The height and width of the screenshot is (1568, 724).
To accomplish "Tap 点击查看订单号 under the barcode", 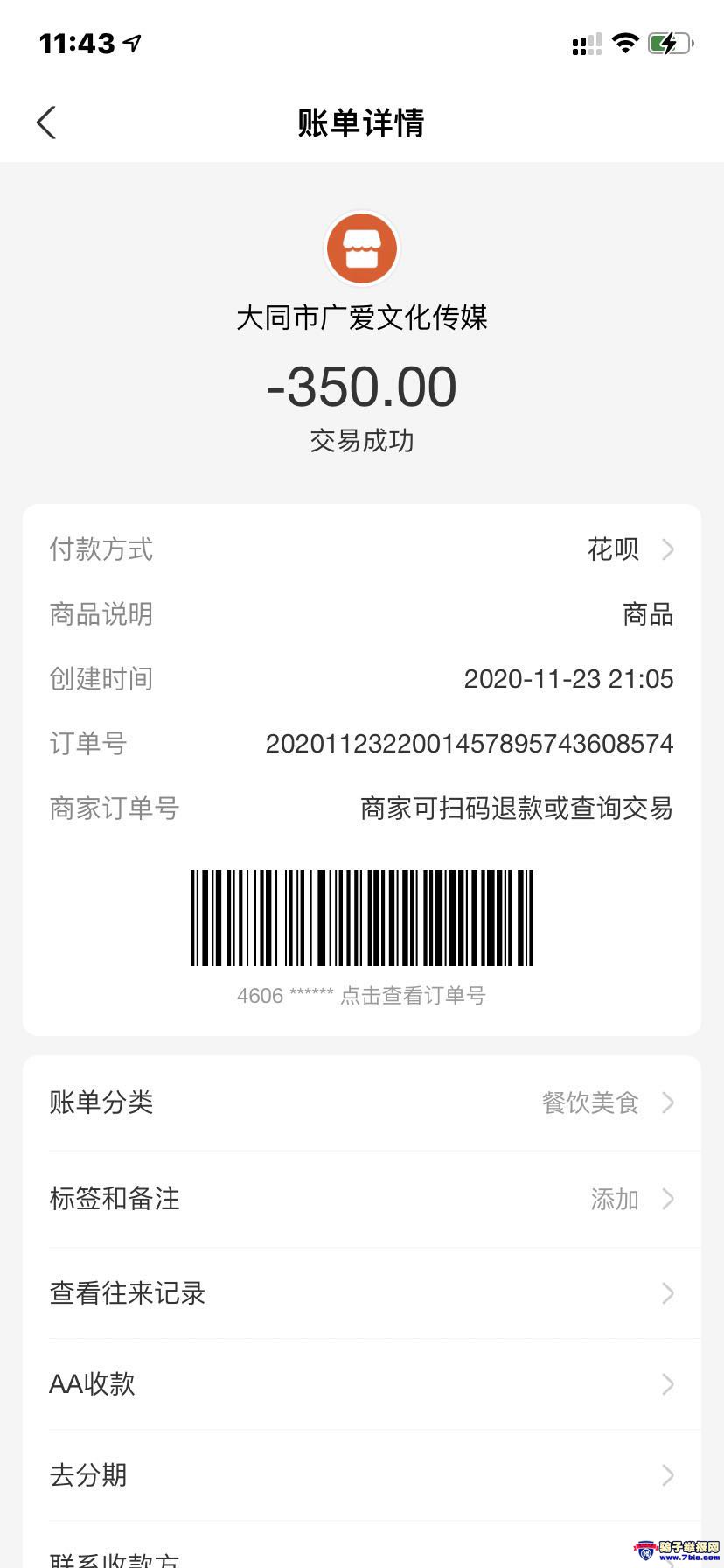I will point(413,996).
